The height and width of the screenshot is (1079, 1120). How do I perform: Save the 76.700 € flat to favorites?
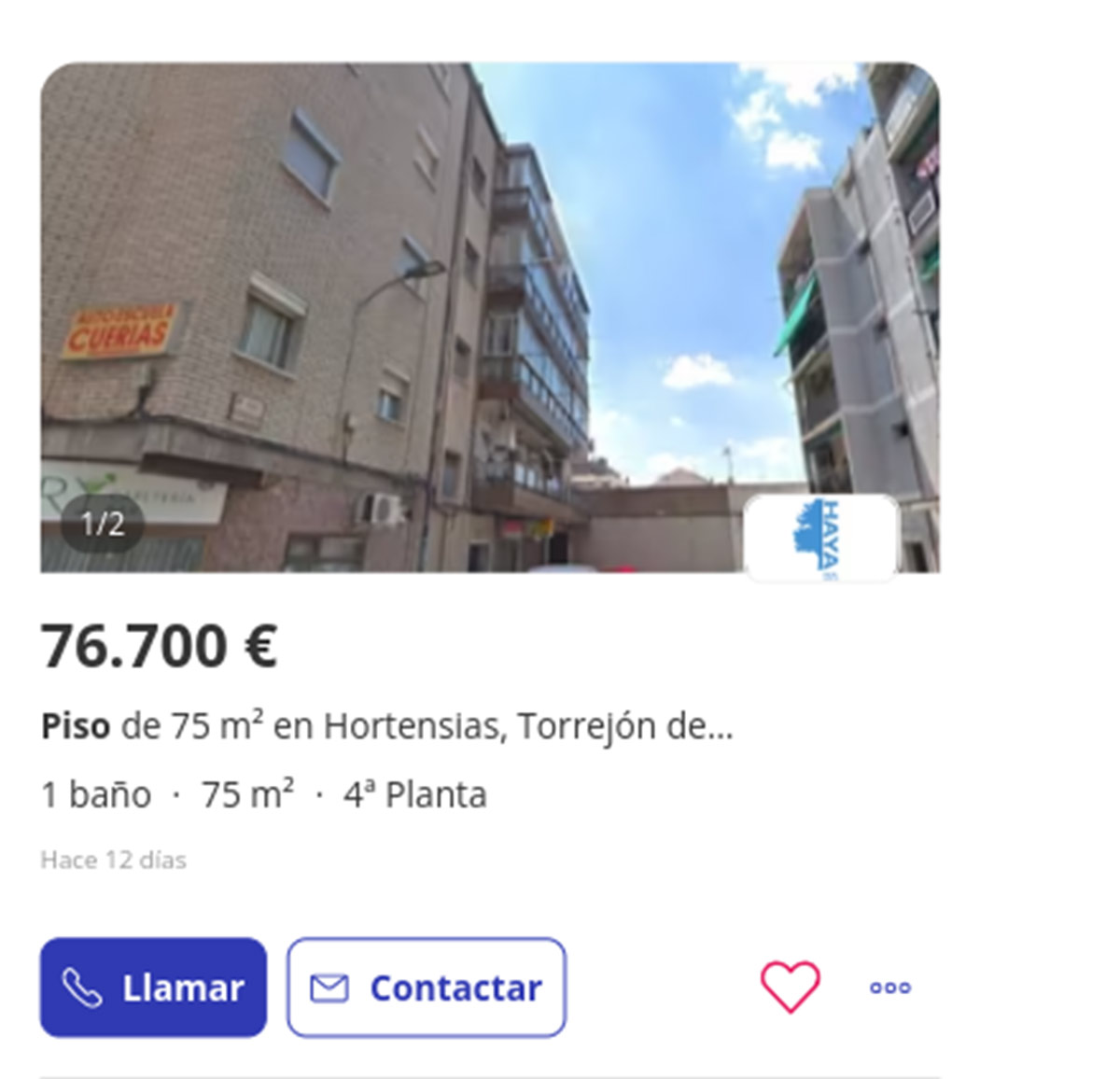point(790,987)
